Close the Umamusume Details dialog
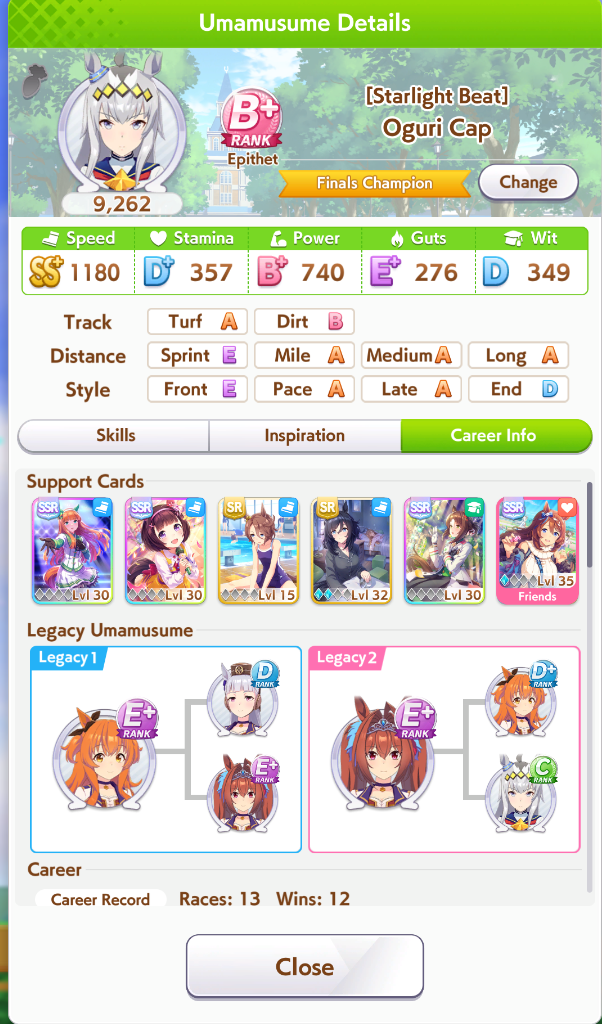The height and width of the screenshot is (1024, 602). point(305,967)
